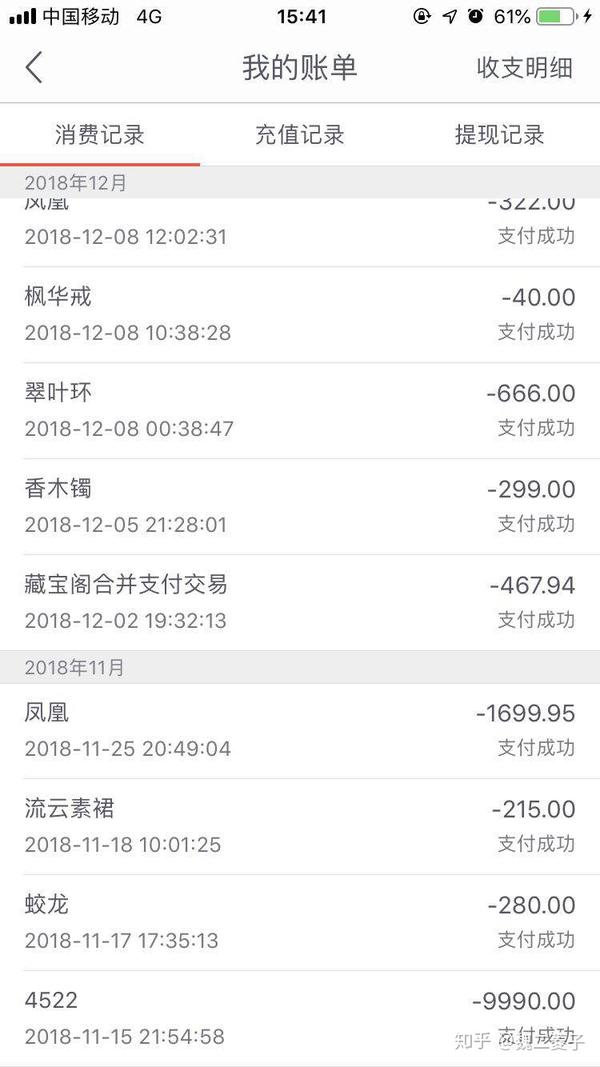Image resolution: width=600 pixels, height=1067 pixels.
Task: View the 凤凰 transaction of -1699.95
Action: coord(300,730)
